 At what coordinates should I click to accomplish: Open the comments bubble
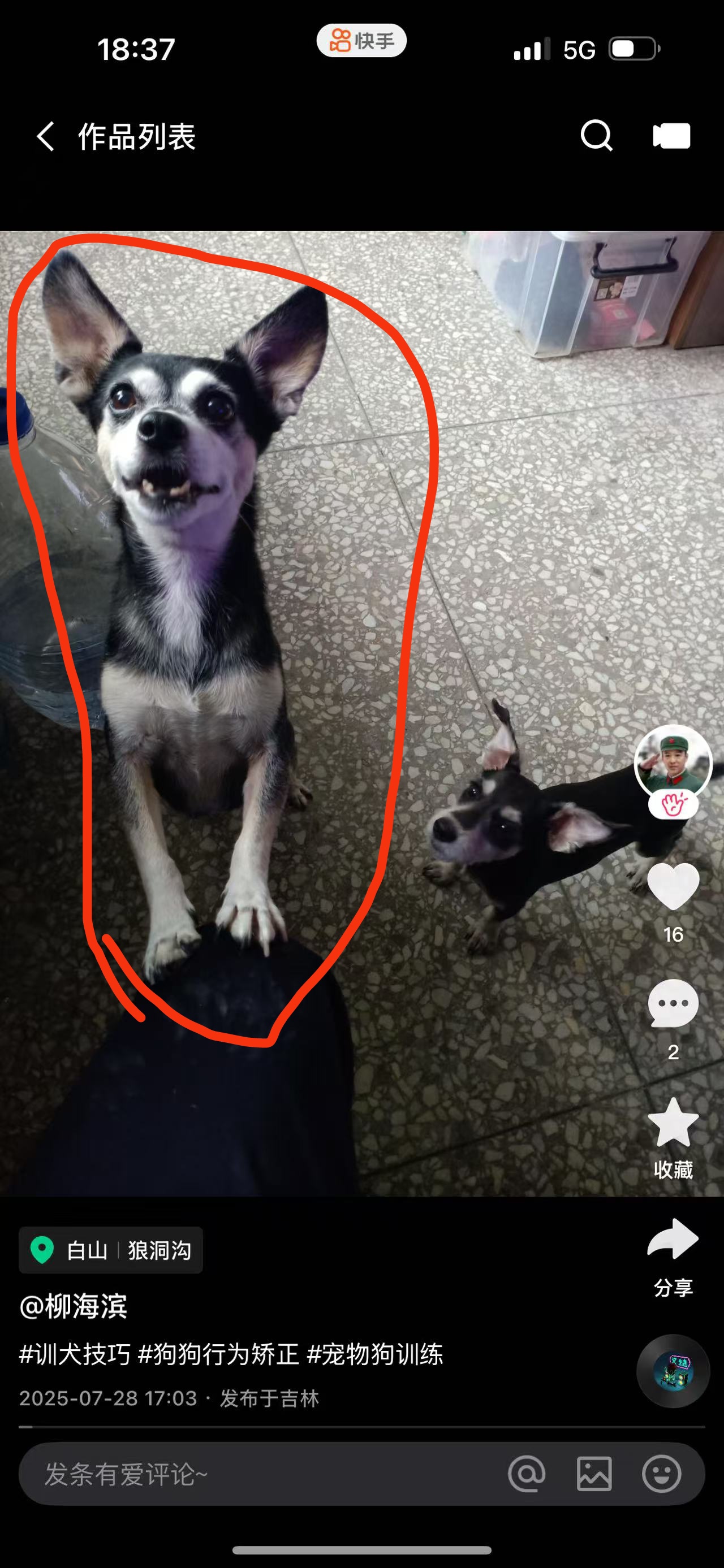coord(673,1003)
